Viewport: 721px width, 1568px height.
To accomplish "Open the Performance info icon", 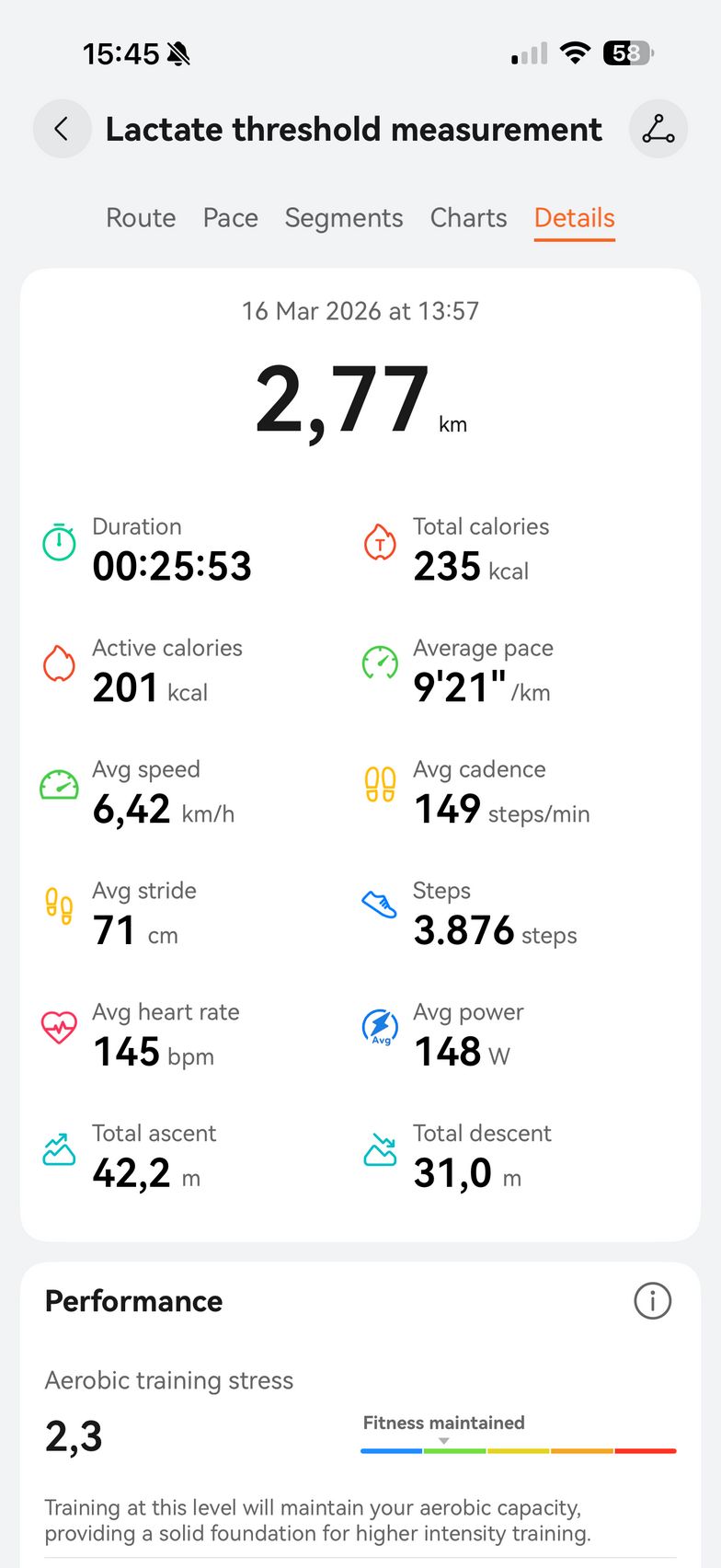I will (x=652, y=1301).
